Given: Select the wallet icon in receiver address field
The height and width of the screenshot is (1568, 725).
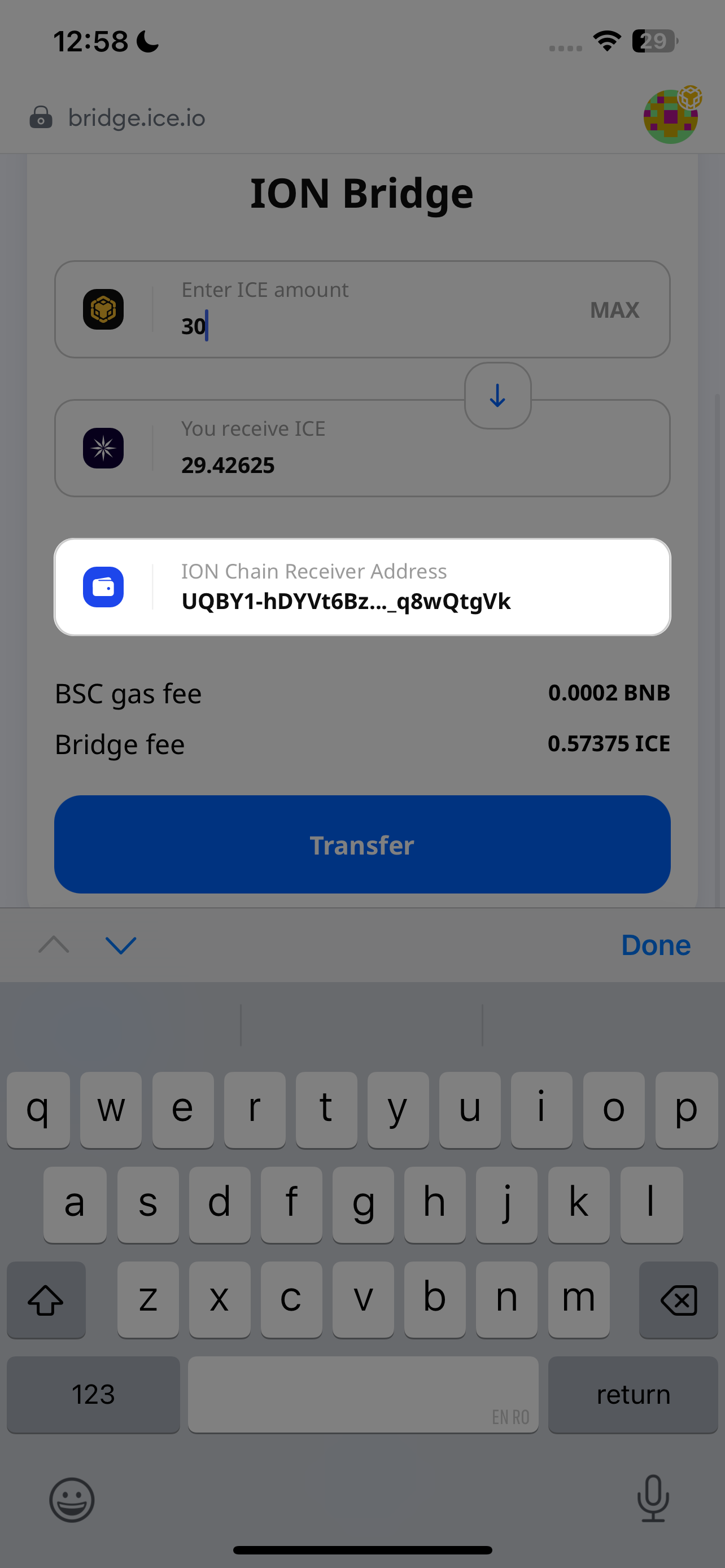Looking at the screenshot, I should click(103, 586).
